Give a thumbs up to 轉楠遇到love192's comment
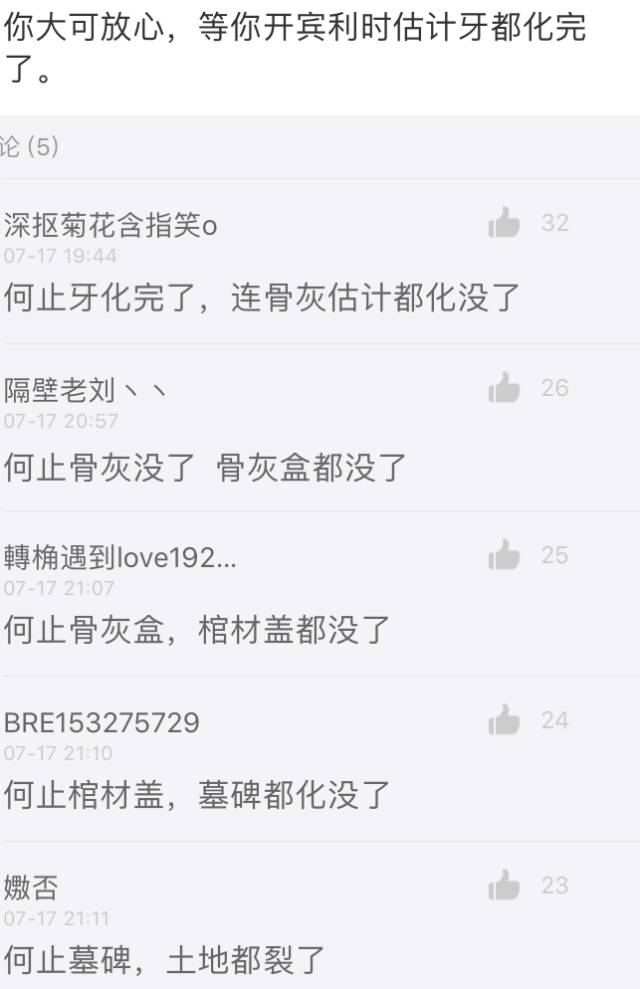 505,555
